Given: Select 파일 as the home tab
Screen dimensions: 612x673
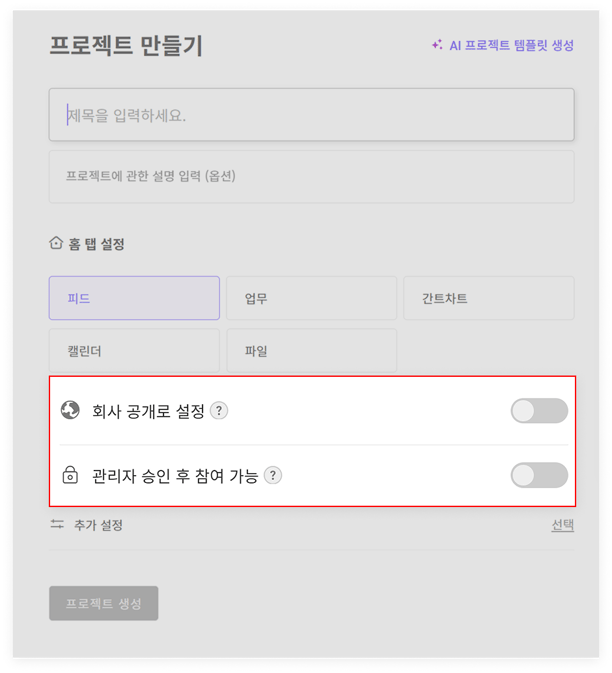Looking at the screenshot, I should point(311,351).
